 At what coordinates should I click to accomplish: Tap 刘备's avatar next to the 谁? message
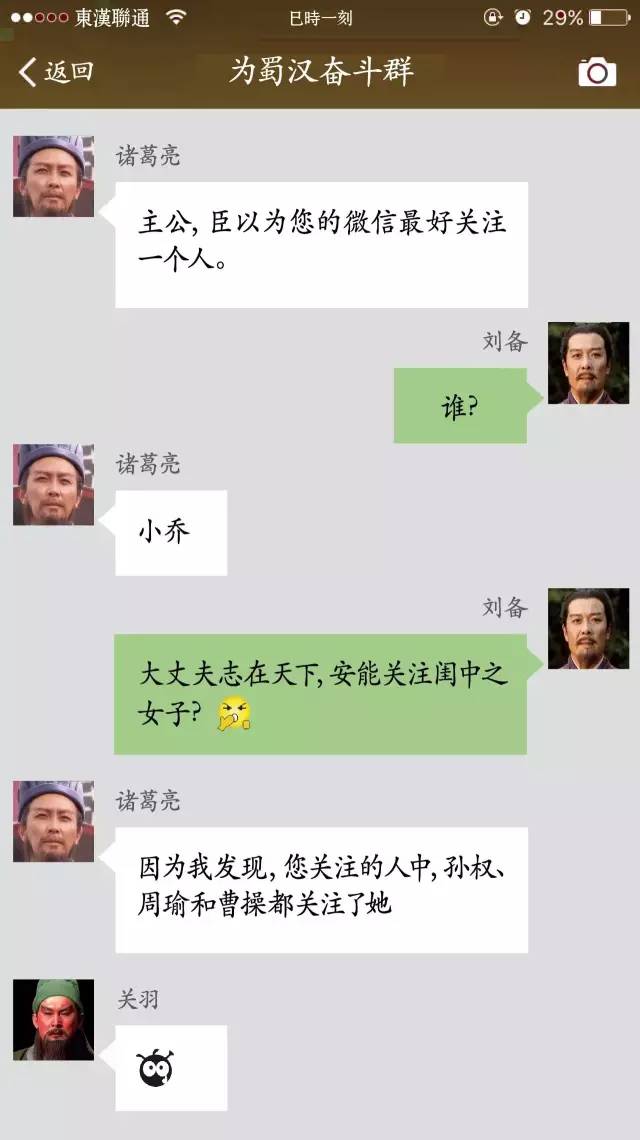pos(588,363)
